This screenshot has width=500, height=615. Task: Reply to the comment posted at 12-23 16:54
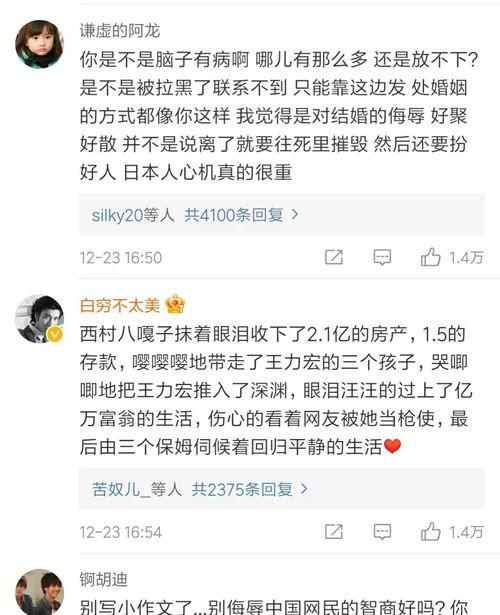(x=382, y=532)
